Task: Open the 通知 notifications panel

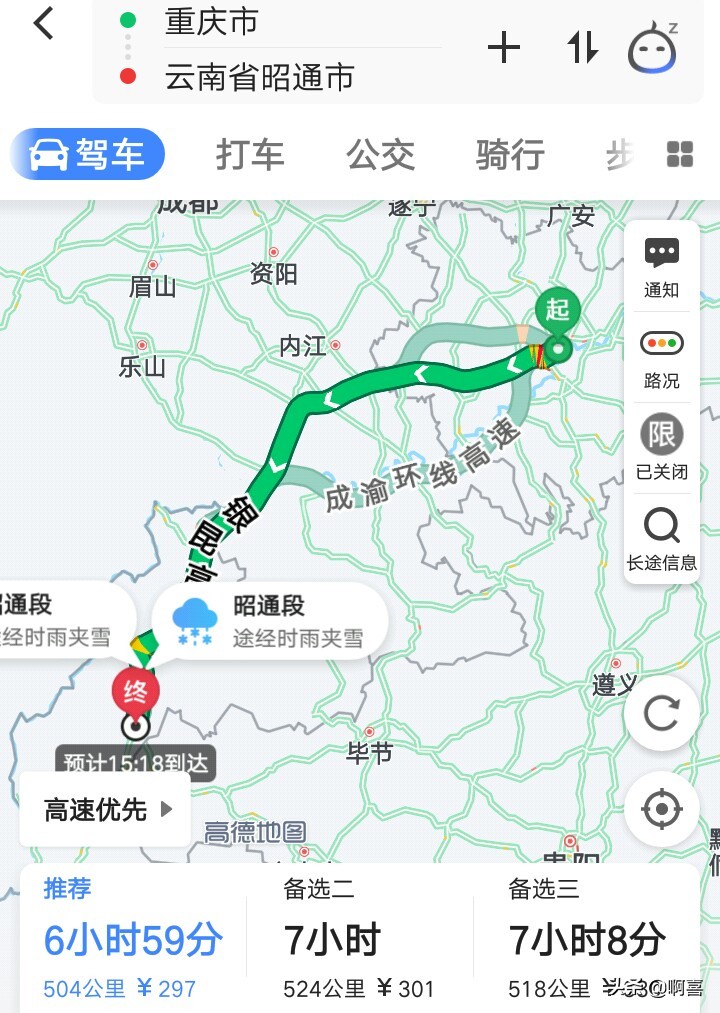Action: pyautogui.click(x=661, y=267)
